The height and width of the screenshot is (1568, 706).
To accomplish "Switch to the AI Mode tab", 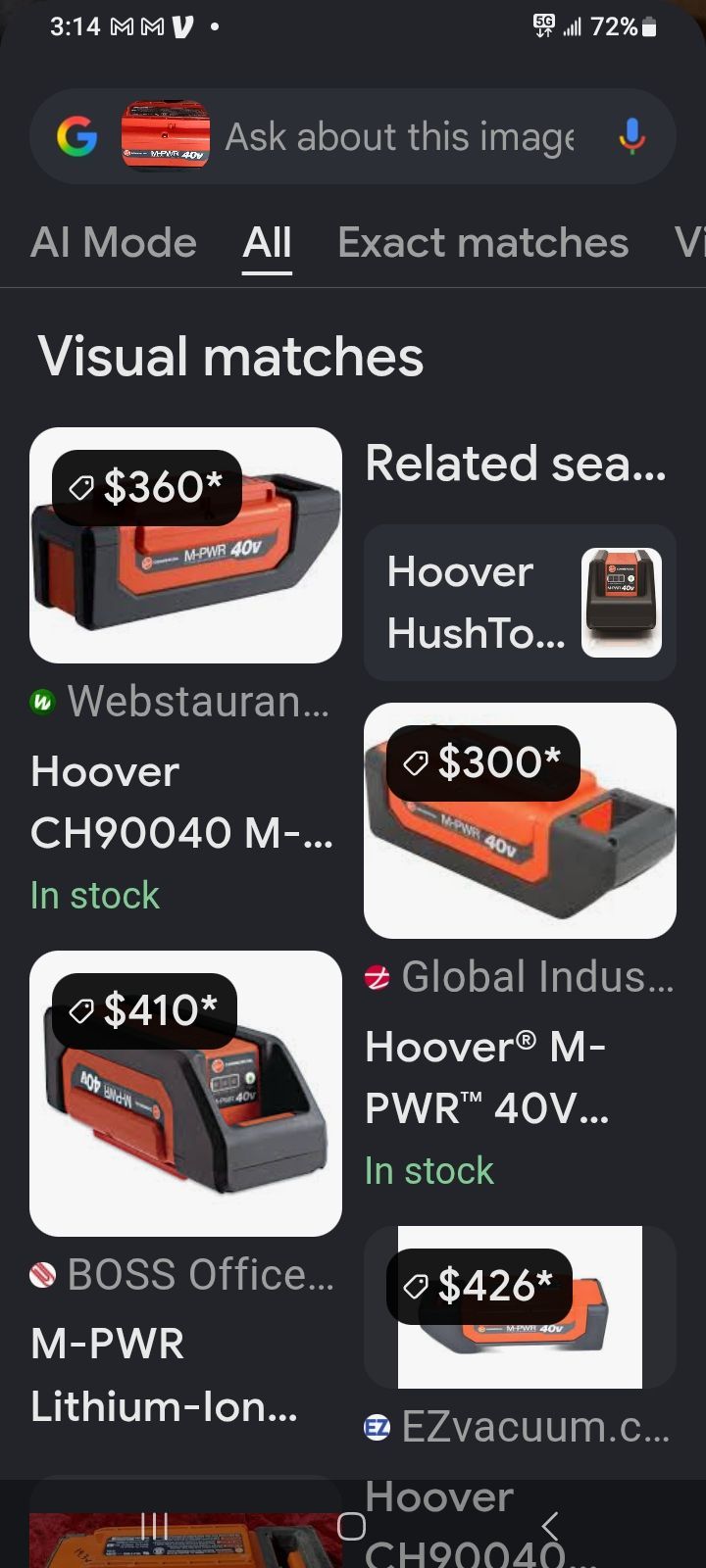I will coord(114,243).
